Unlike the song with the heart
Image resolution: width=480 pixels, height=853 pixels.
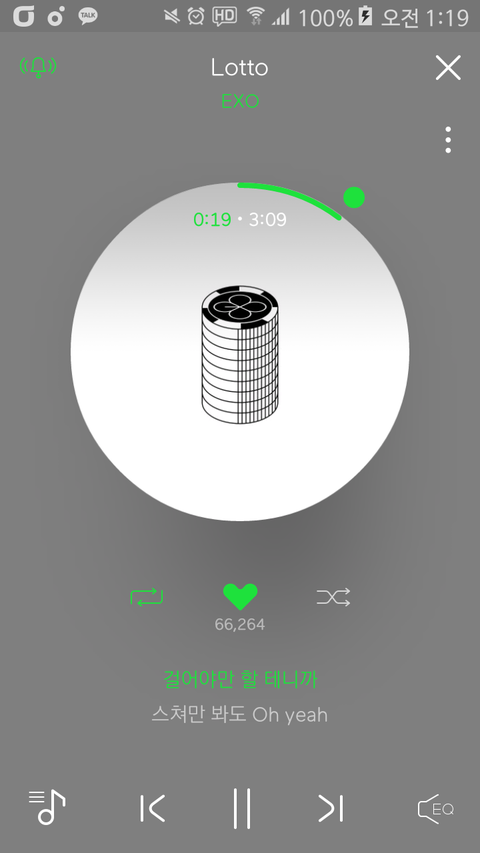240,597
